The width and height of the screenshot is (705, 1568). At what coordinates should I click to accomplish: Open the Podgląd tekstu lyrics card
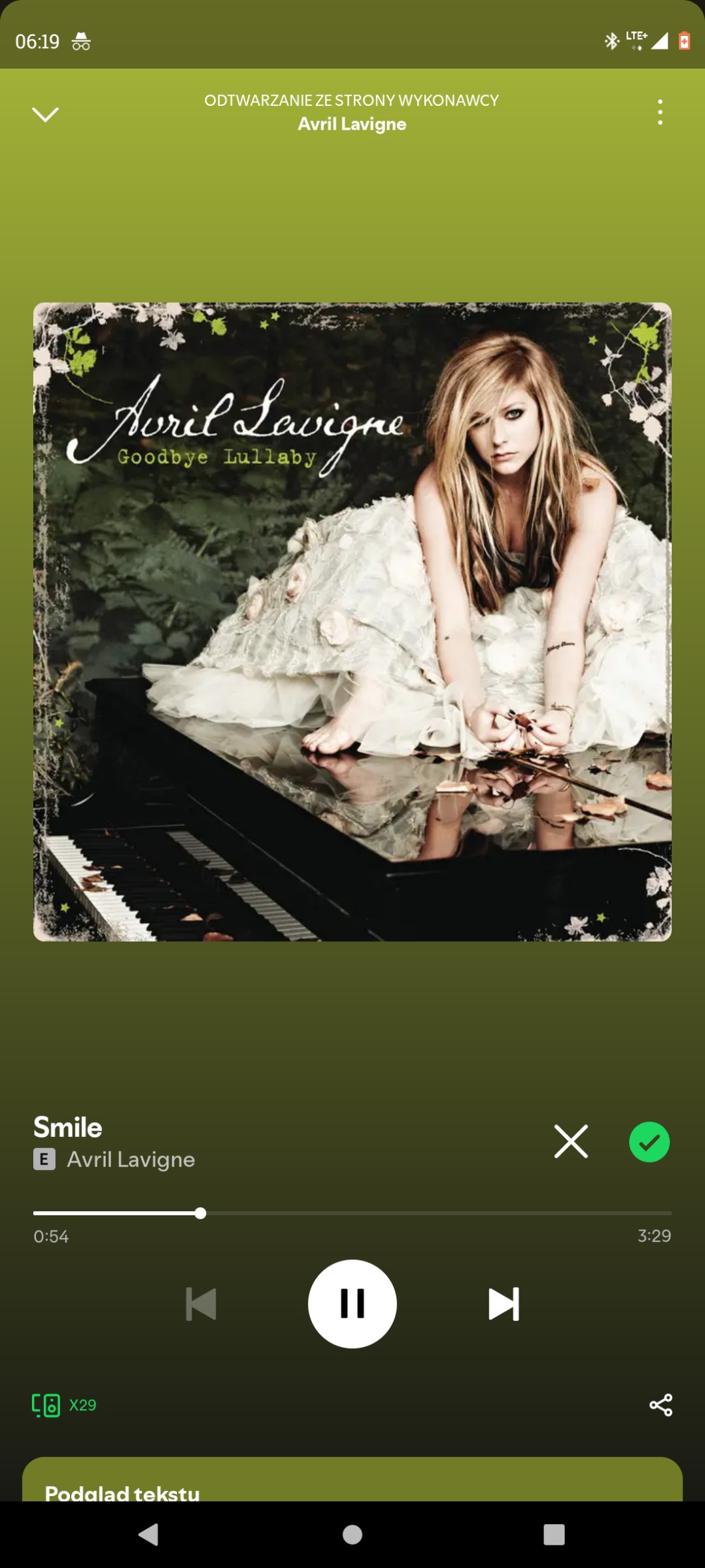tap(352, 1479)
